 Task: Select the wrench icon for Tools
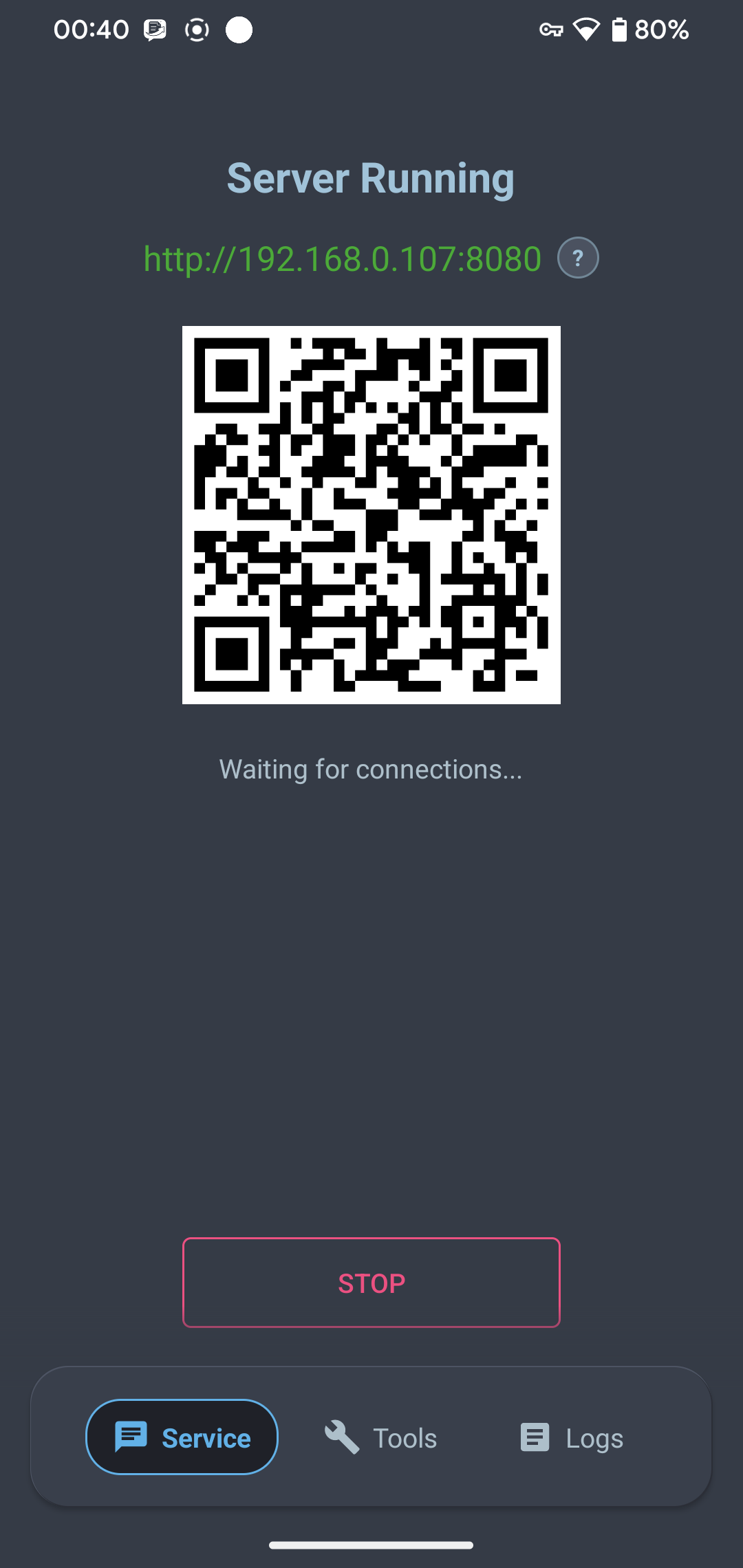pyautogui.click(x=342, y=1437)
